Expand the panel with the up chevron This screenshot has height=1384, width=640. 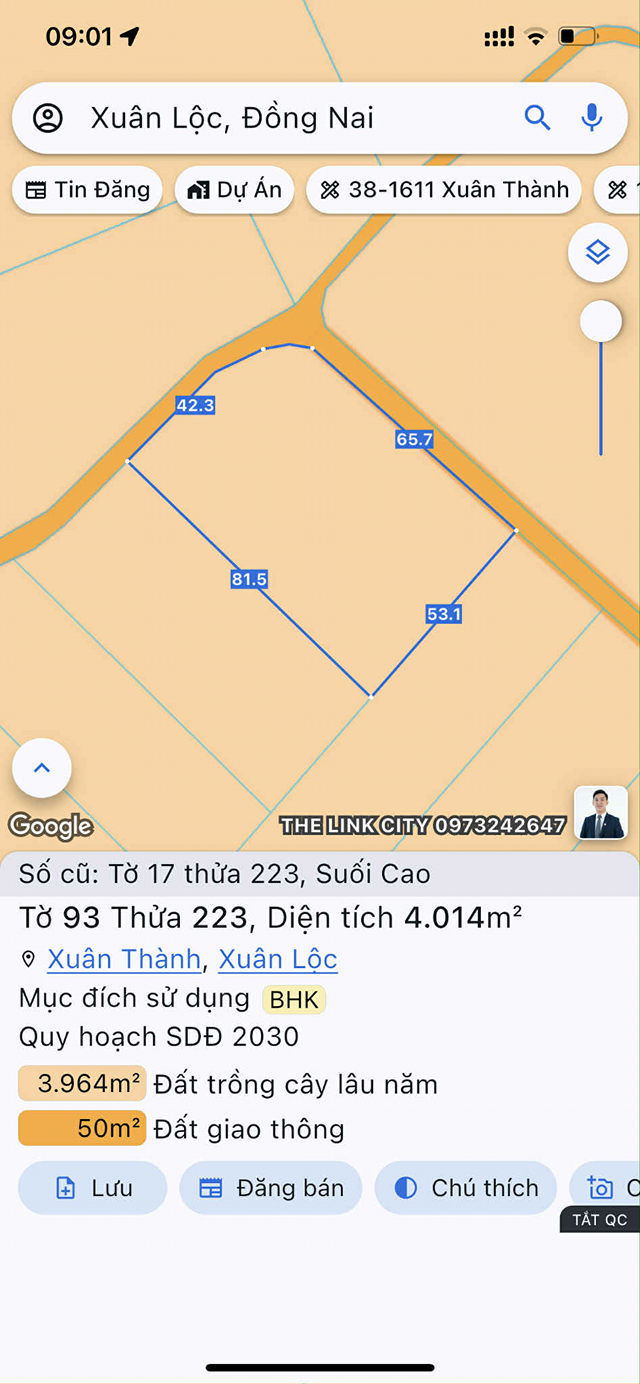[x=42, y=768]
